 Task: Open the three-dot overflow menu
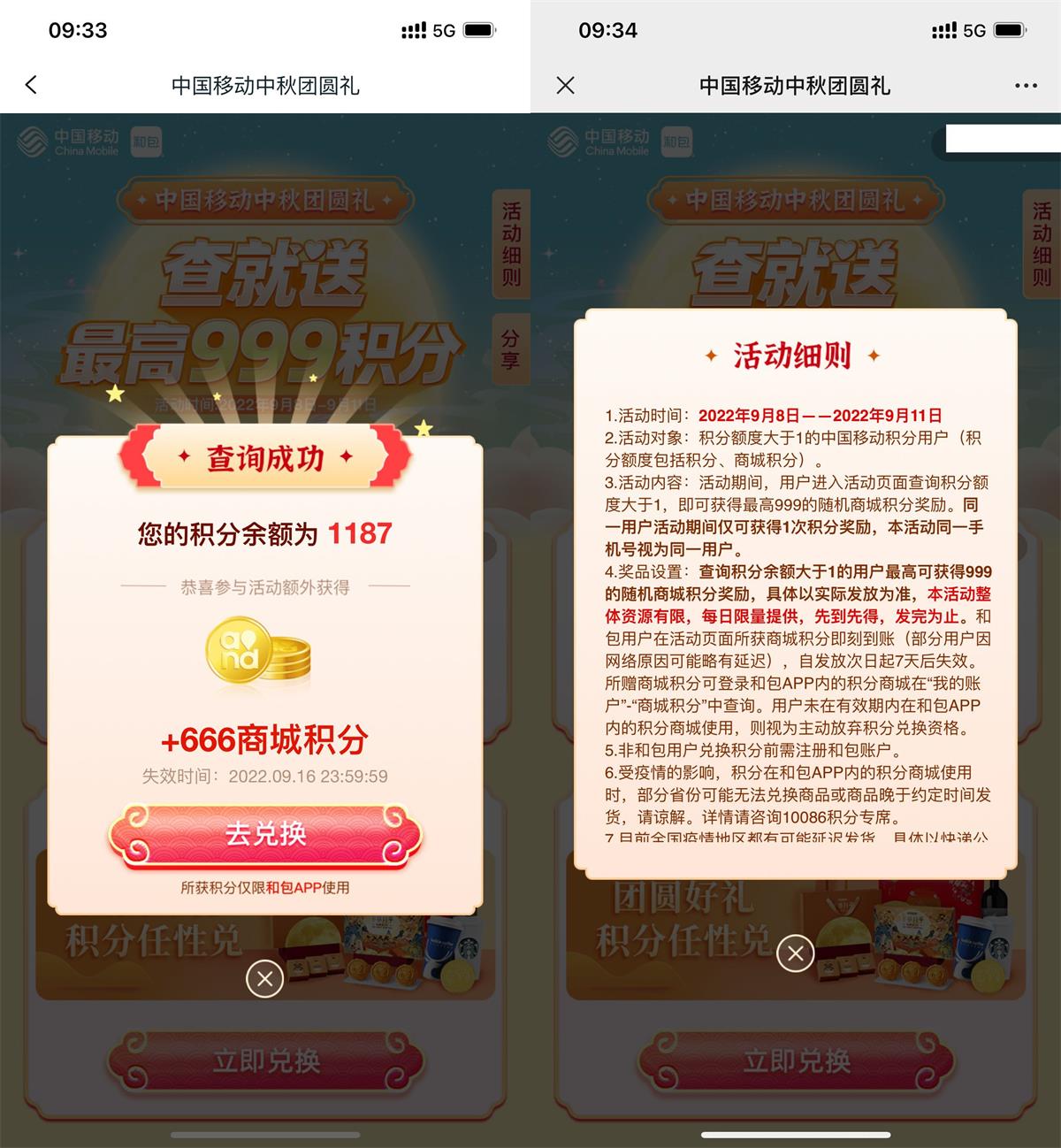pos(1026,86)
